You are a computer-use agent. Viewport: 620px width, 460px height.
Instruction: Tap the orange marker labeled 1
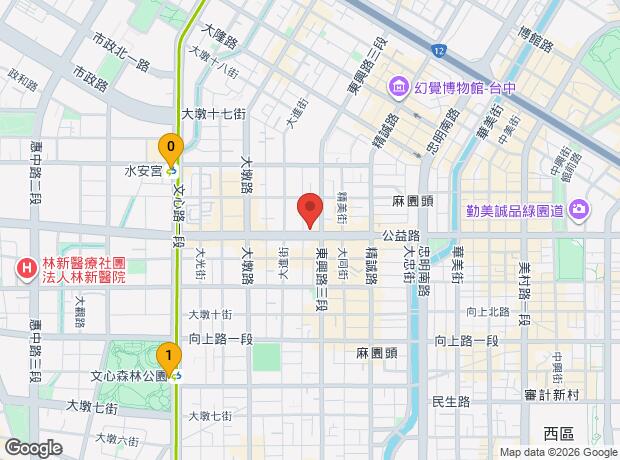169,360
